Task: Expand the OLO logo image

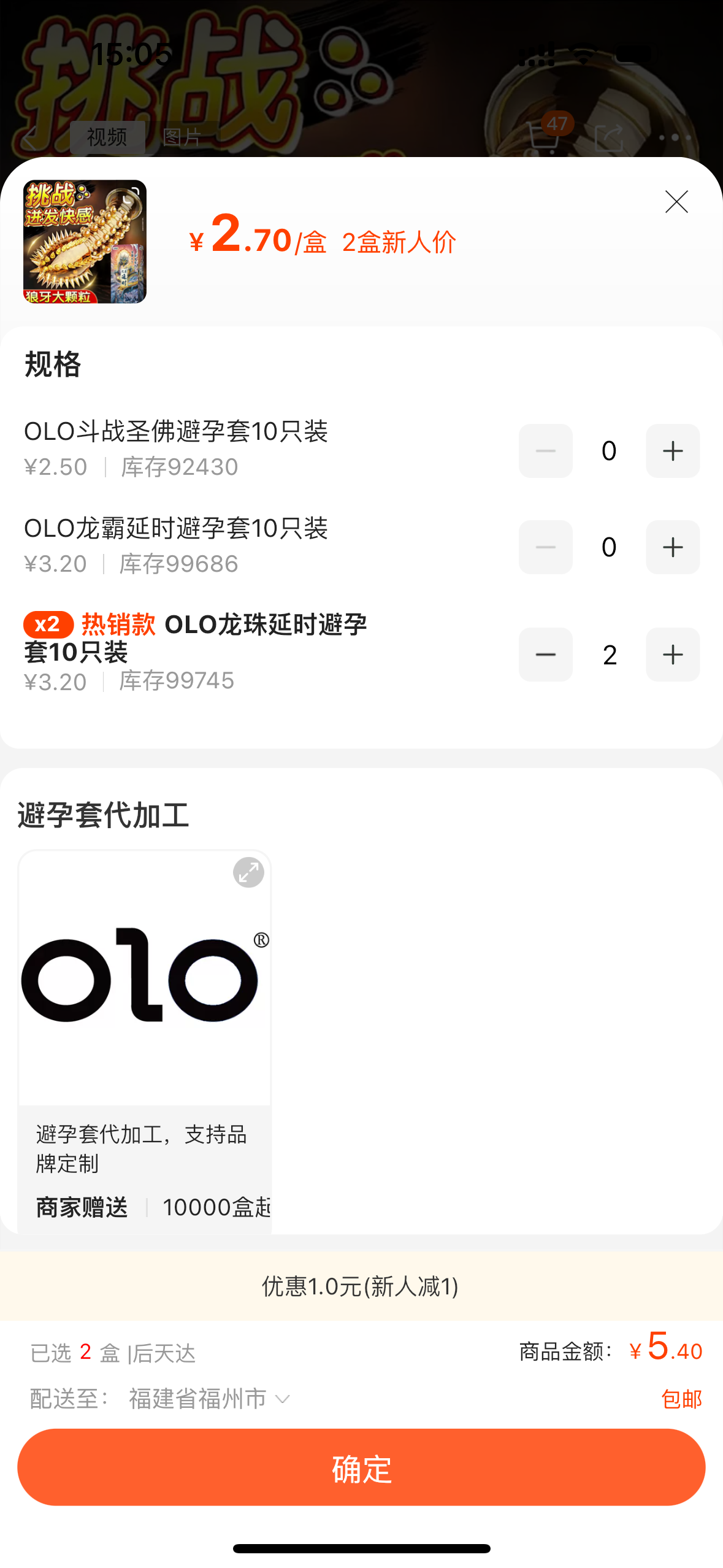Action: pos(248,872)
